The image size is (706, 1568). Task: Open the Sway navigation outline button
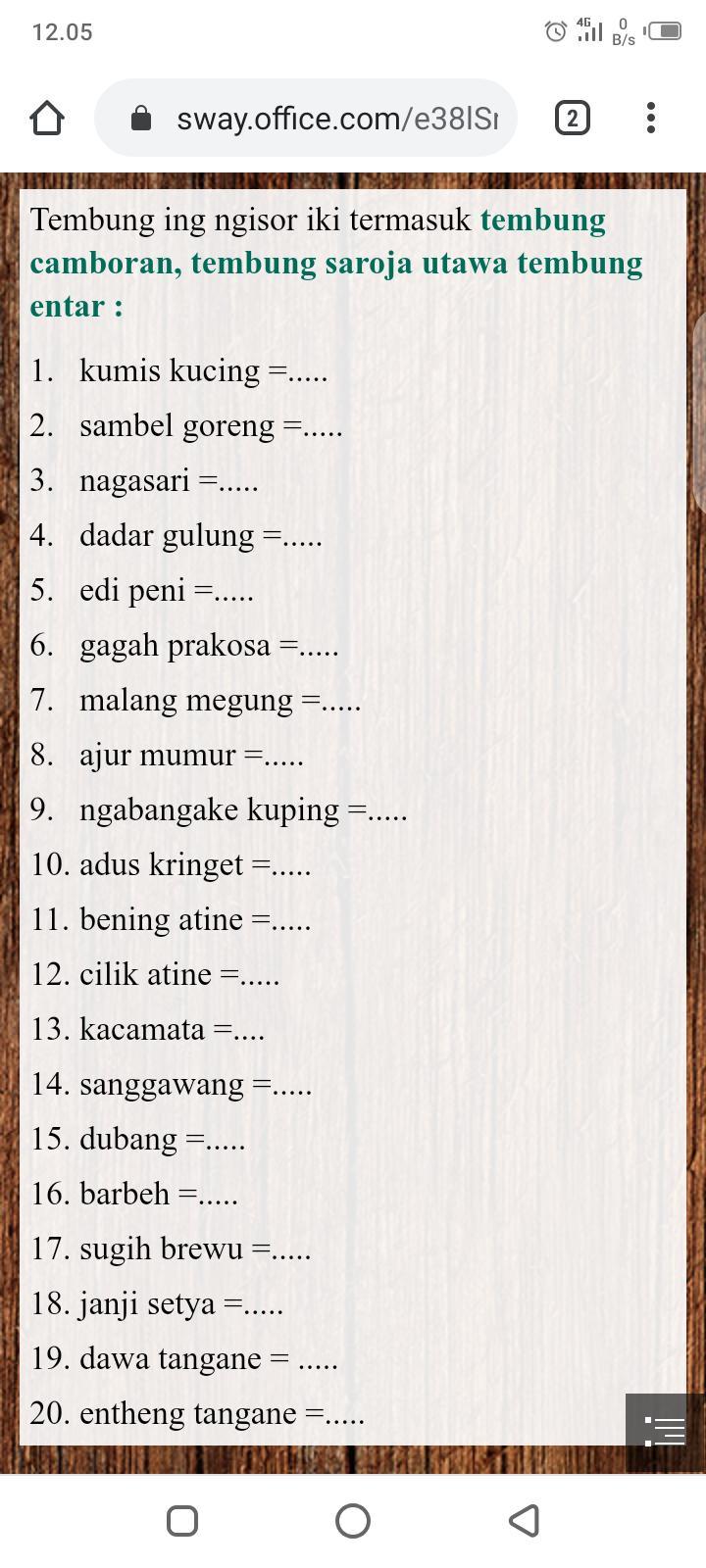[665, 1431]
